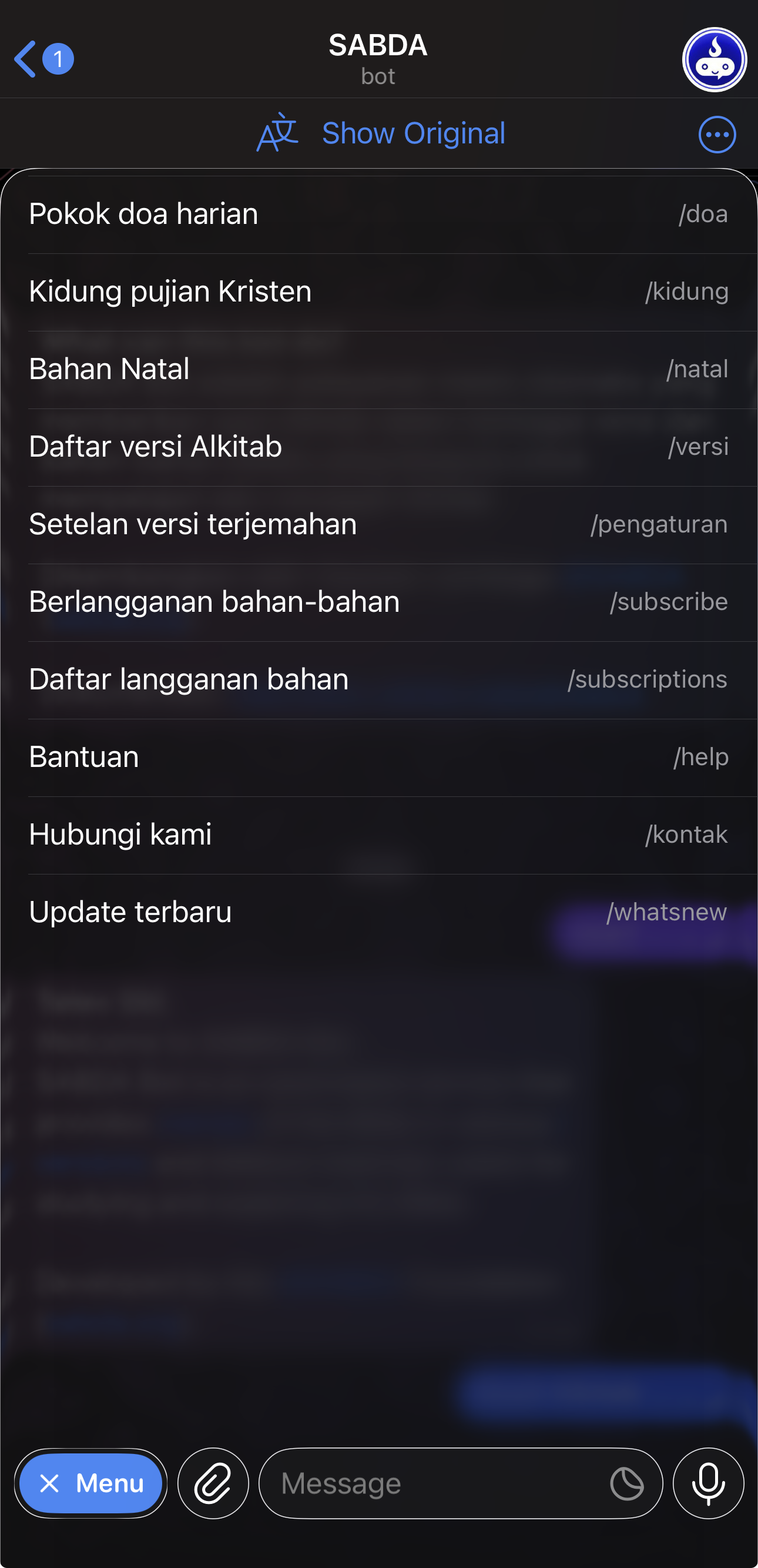Open Daftar langganan bahan list

coord(378,679)
